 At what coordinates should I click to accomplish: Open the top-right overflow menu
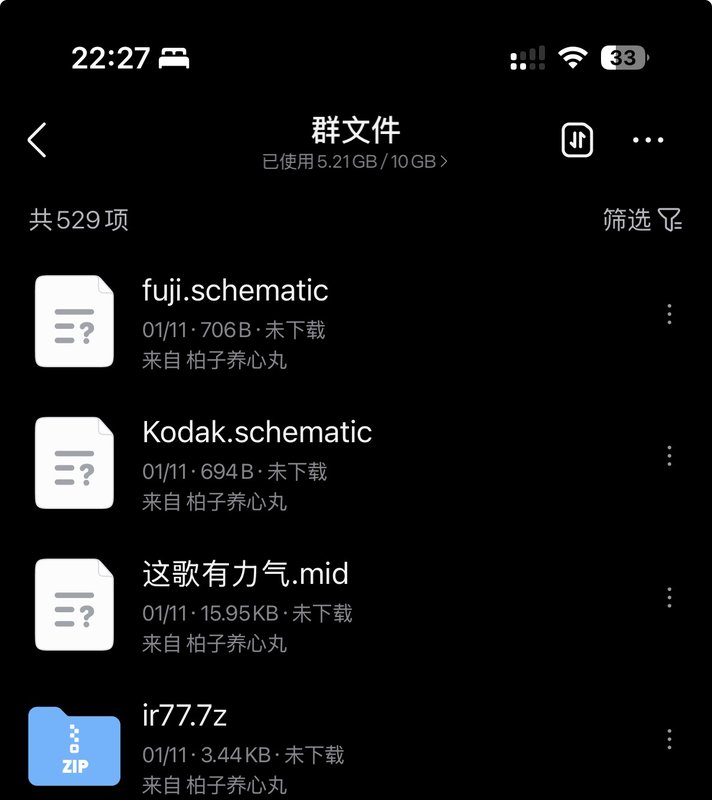click(648, 141)
